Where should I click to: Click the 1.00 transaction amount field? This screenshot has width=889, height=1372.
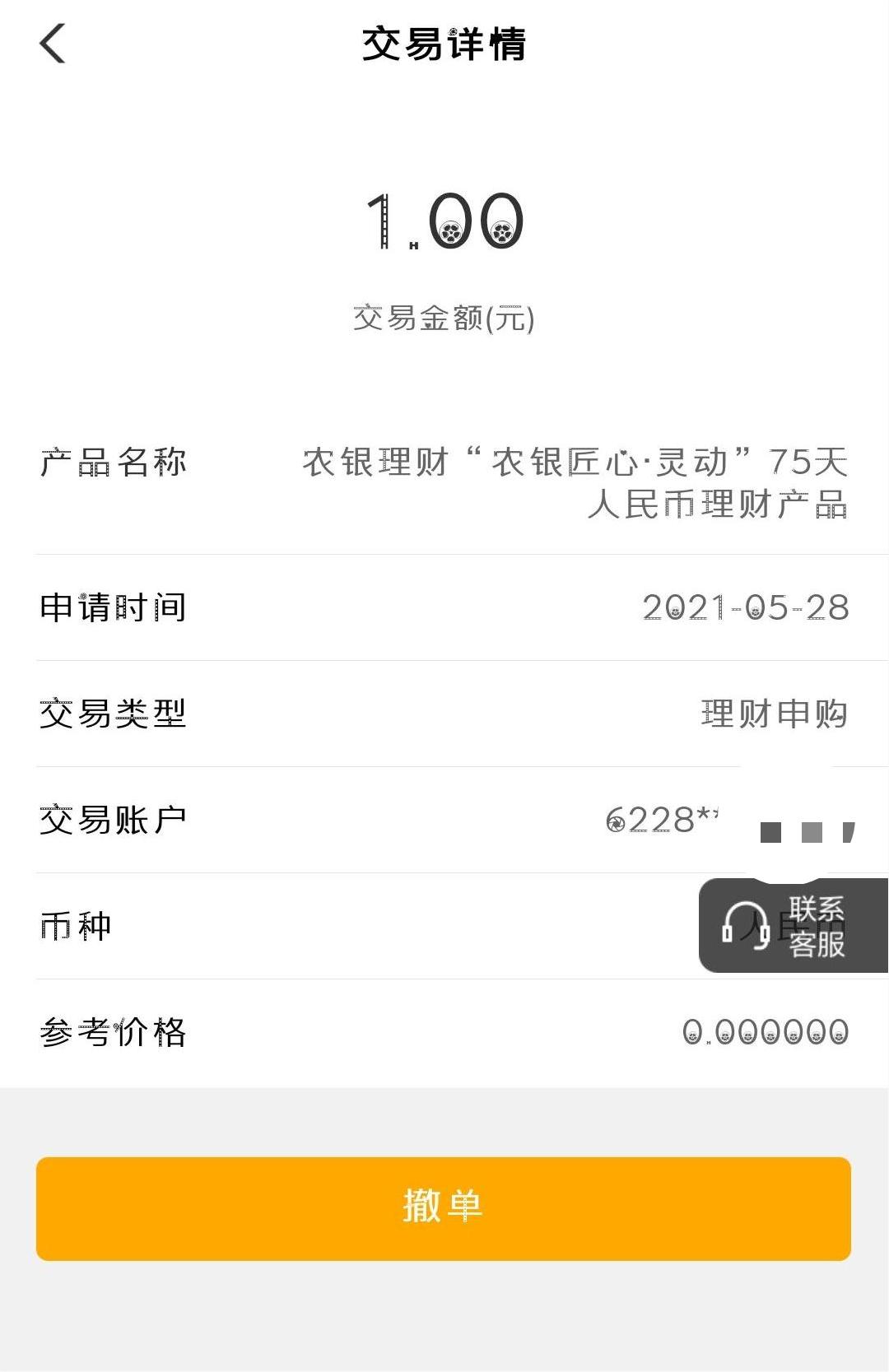[x=443, y=221]
